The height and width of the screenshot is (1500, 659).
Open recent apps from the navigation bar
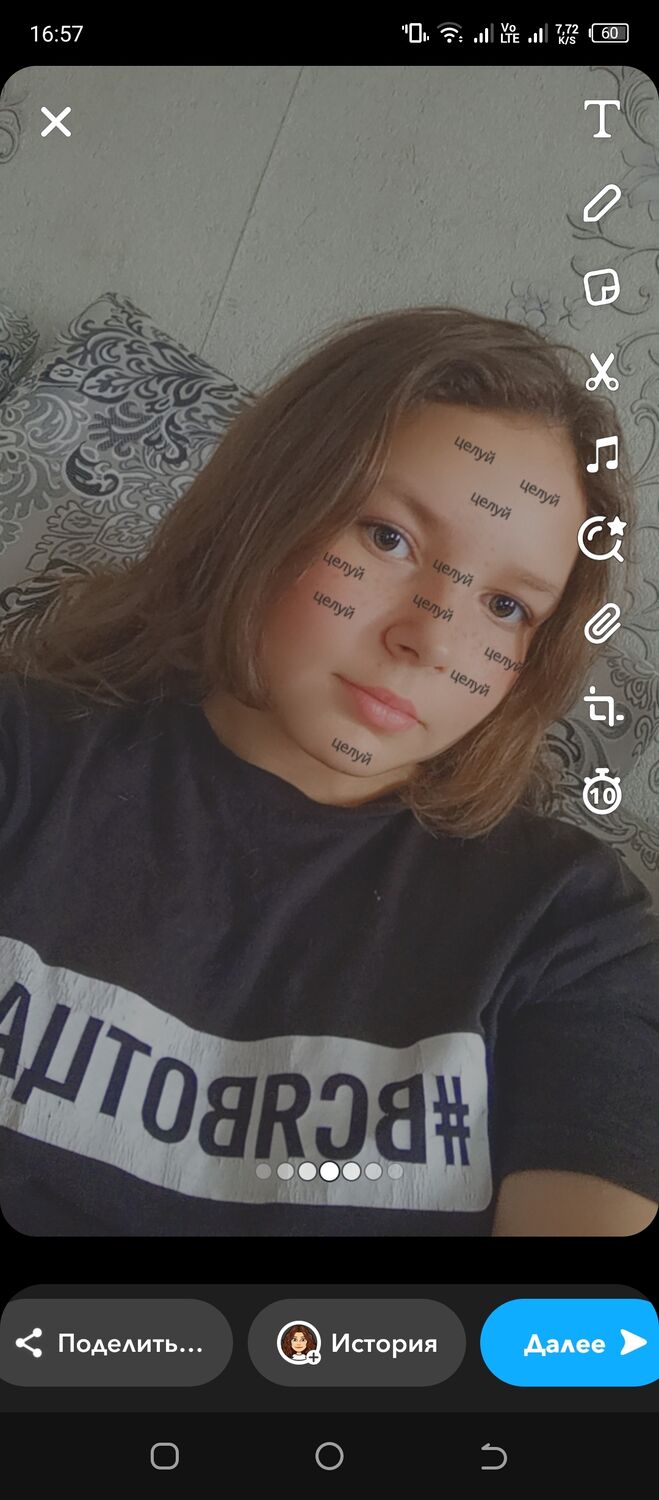[x=165, y=1456]
